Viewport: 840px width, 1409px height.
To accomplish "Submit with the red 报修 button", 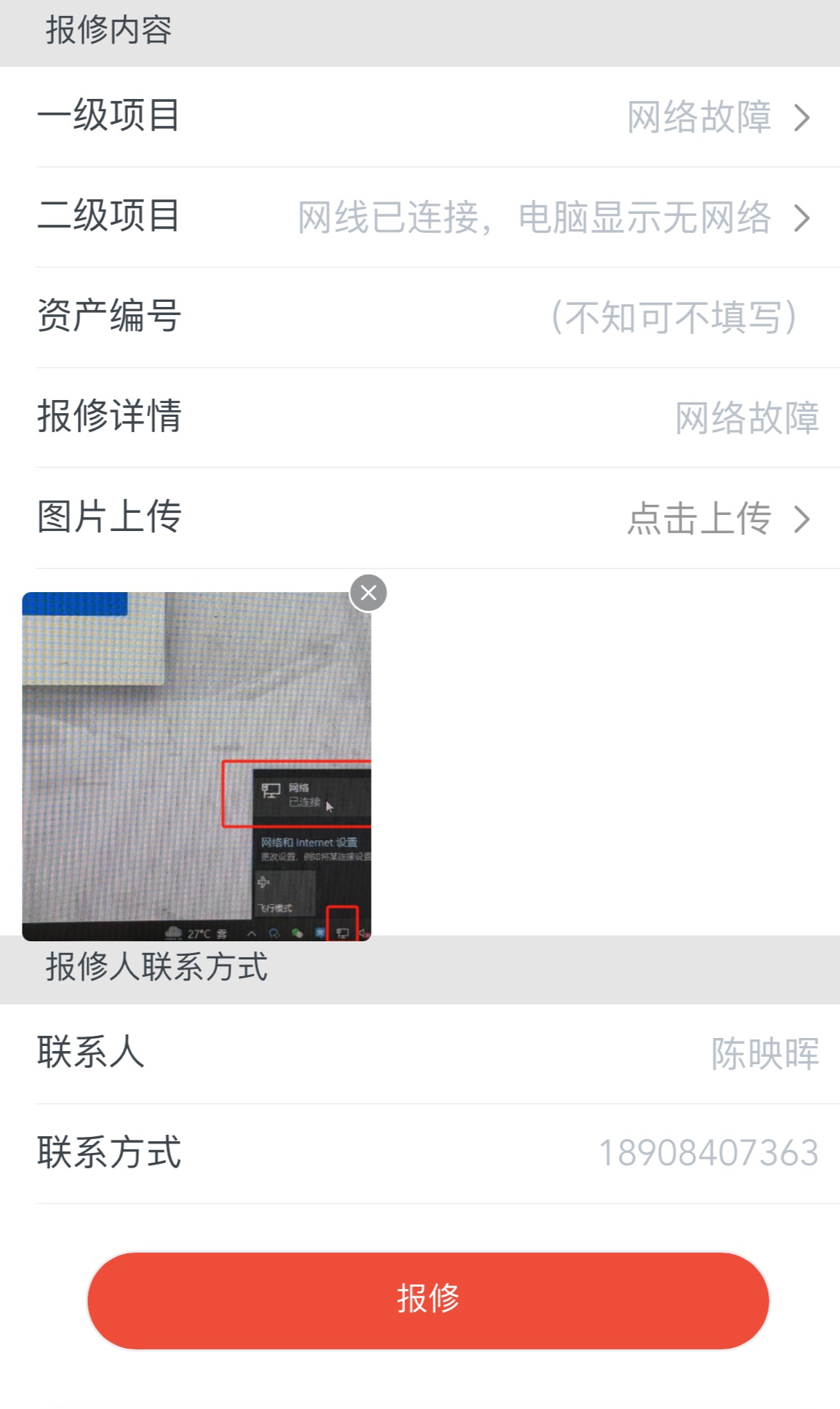I will pos(428,1300).
